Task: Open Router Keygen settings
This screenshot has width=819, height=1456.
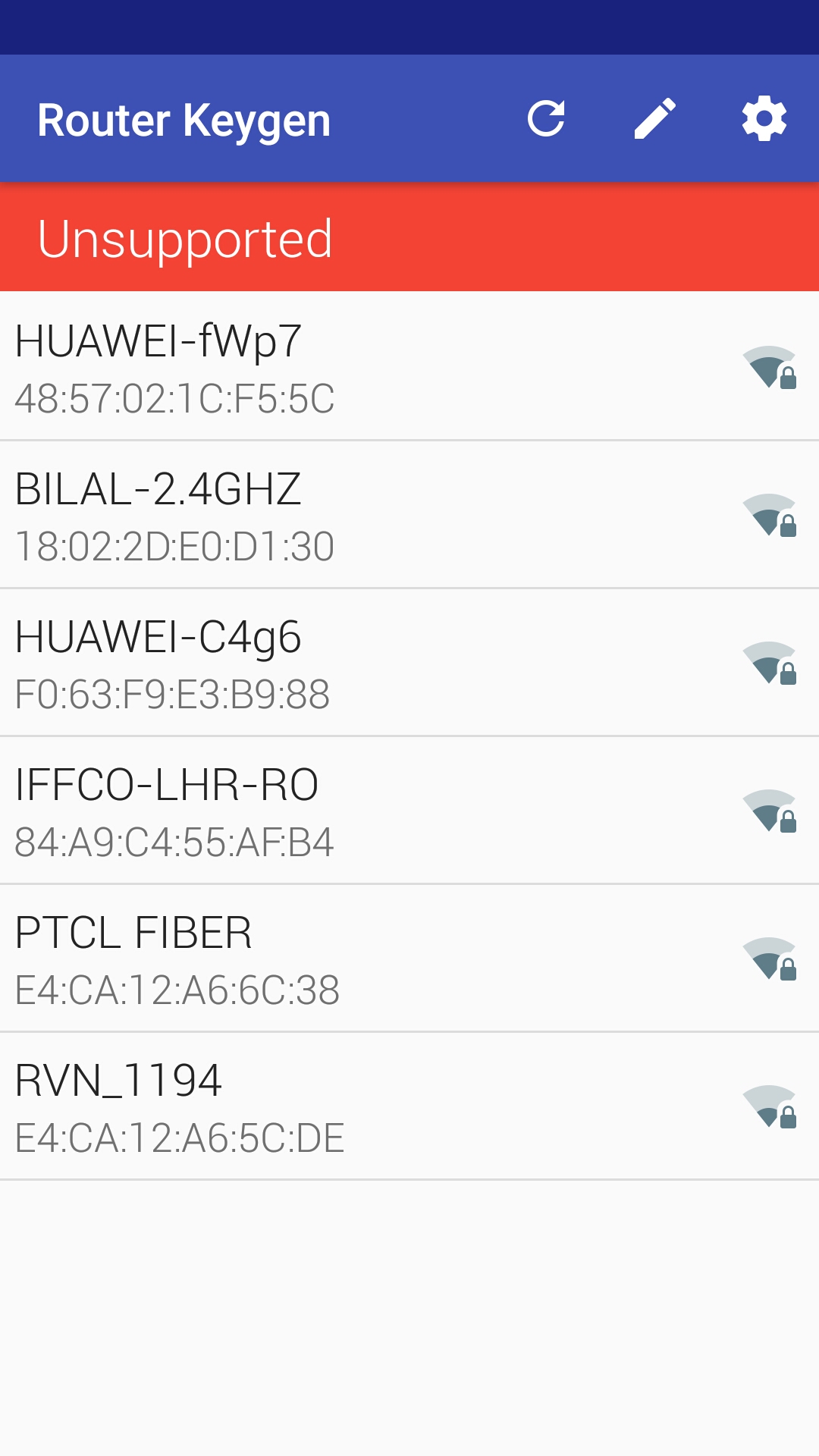Action: (x=763, y=118)
